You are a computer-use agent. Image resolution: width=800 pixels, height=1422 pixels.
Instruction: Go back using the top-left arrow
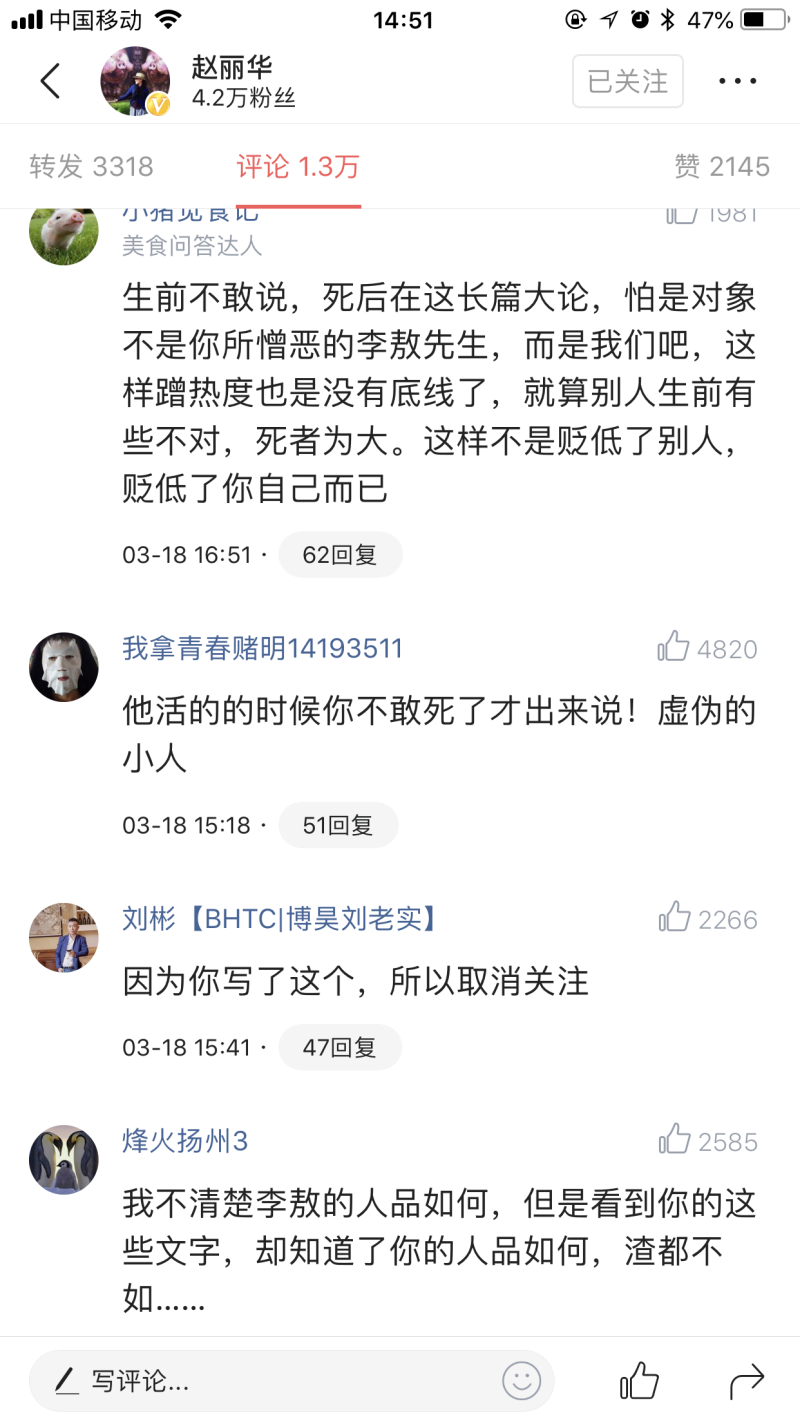[x=51, y=81]
